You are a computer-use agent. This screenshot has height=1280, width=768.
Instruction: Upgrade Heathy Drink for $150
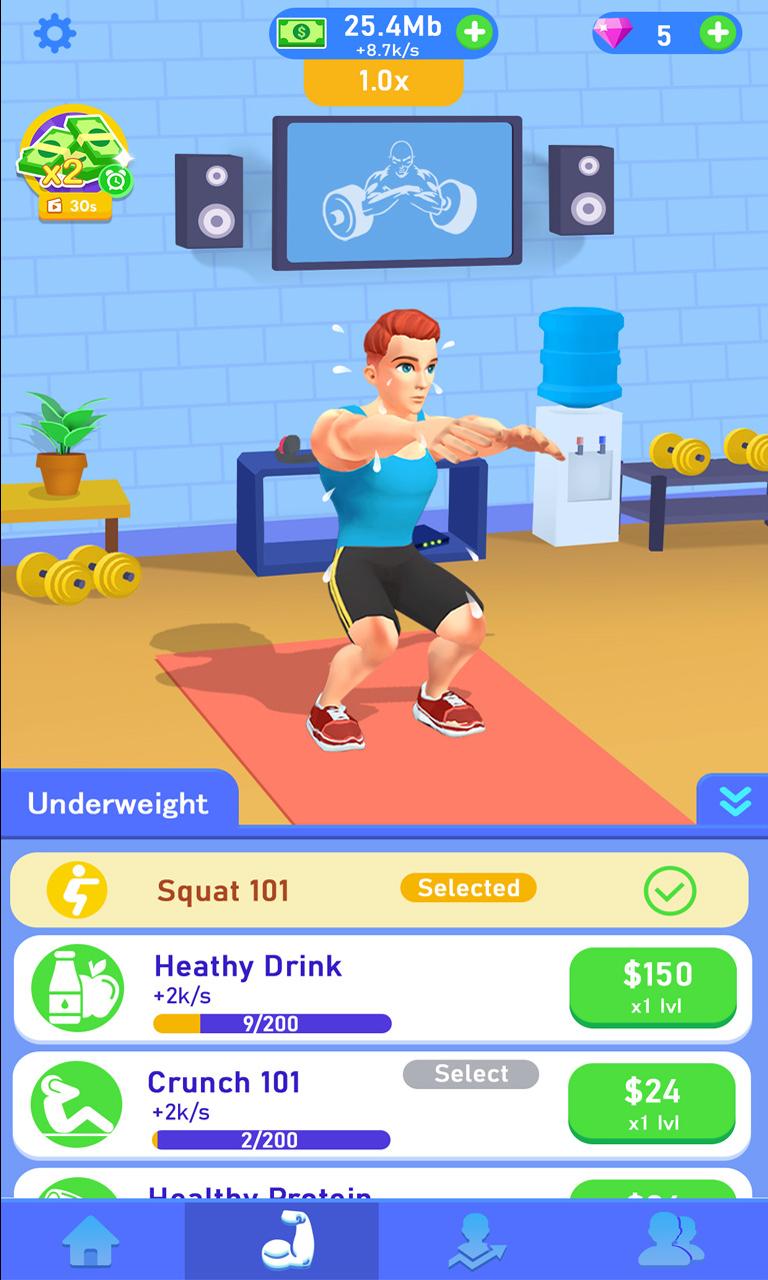click(652, 986)
